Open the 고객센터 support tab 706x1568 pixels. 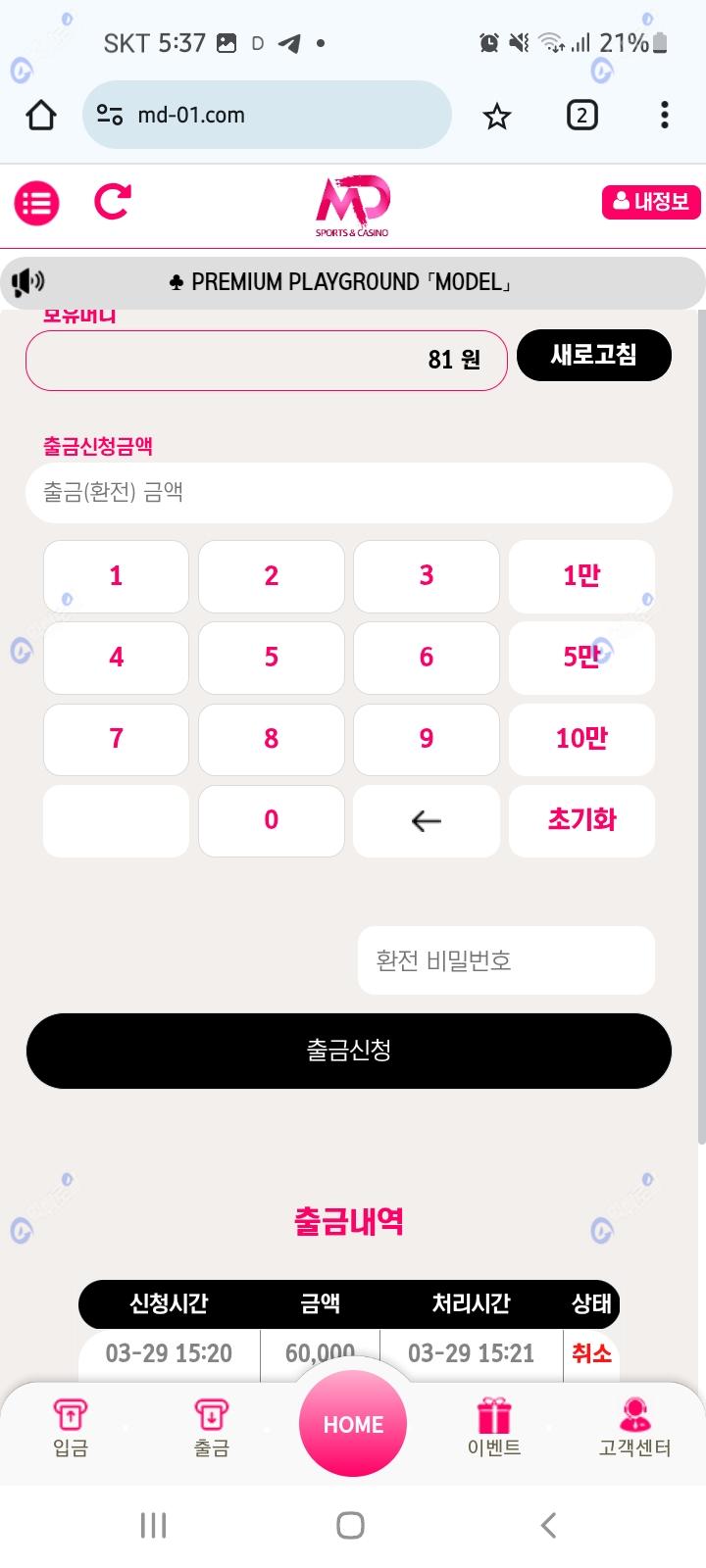(x=634, y=1428)
